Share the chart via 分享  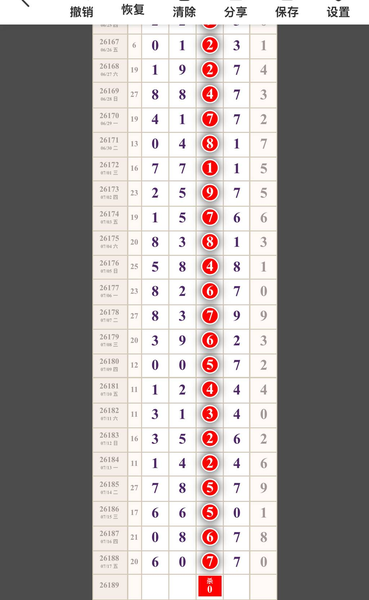pyautogui.click(x=236, y=11)
